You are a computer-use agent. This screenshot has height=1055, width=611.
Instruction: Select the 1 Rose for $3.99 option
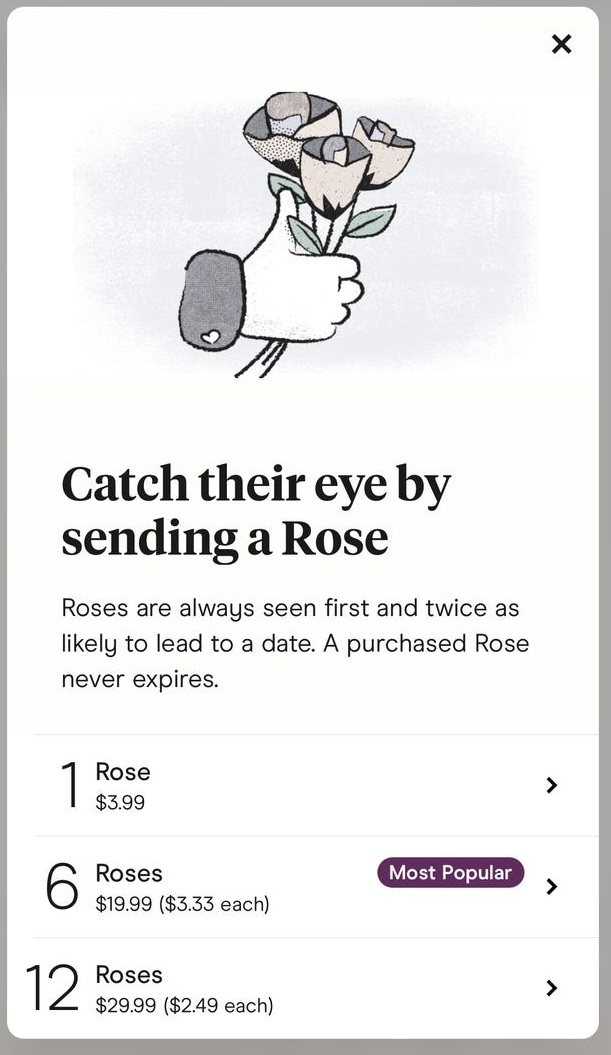pos(316,785)
